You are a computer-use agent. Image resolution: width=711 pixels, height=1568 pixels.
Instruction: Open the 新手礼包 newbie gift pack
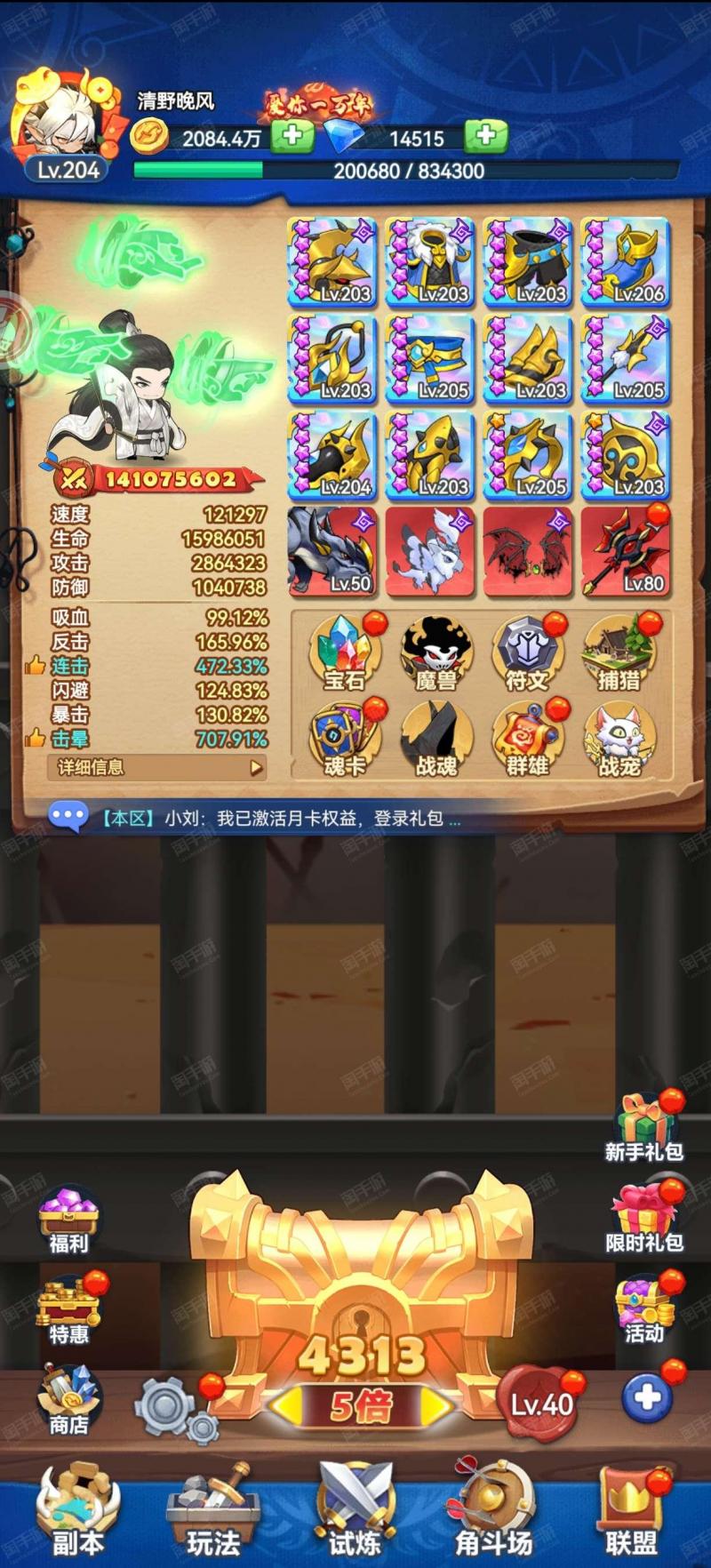(x=645, y=1127)
